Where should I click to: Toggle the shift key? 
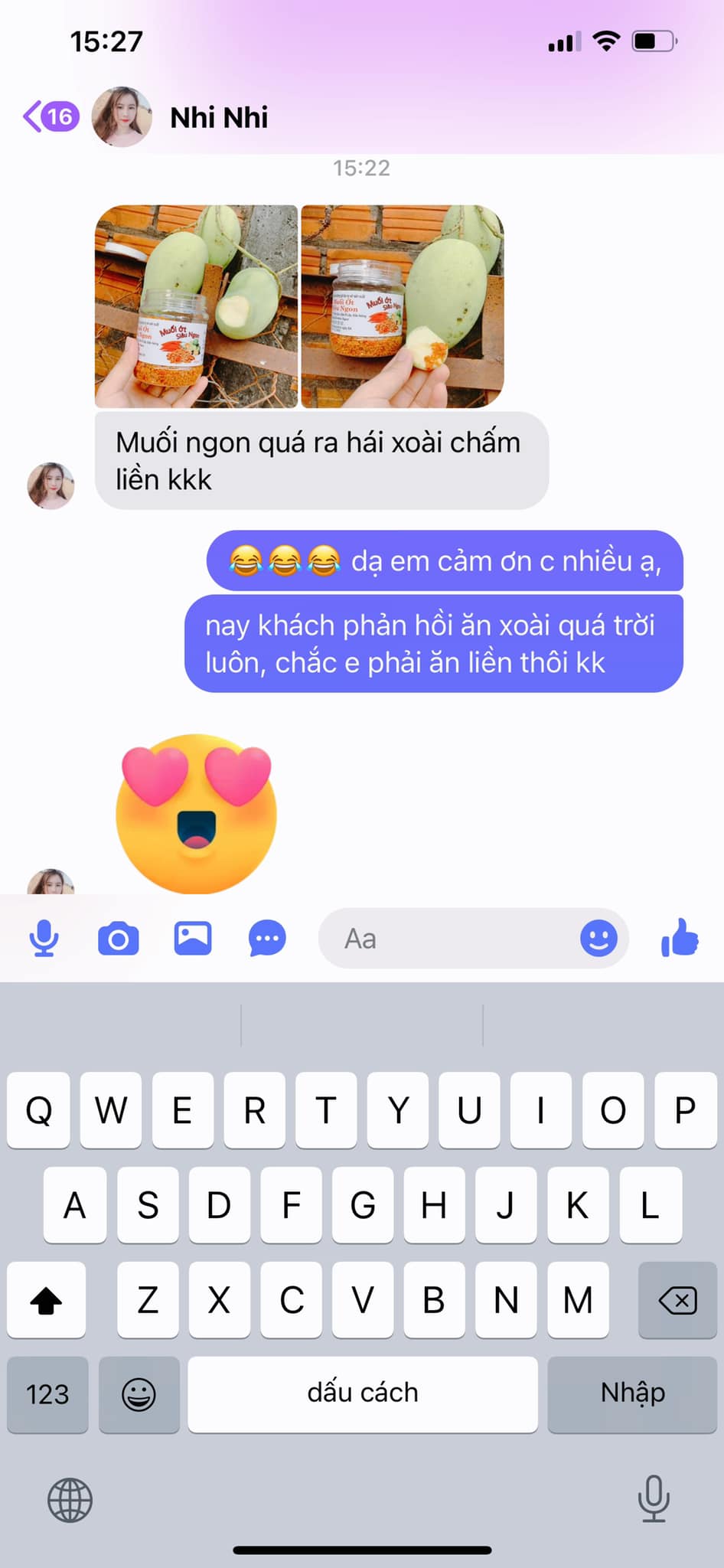tap(46, 1300)
